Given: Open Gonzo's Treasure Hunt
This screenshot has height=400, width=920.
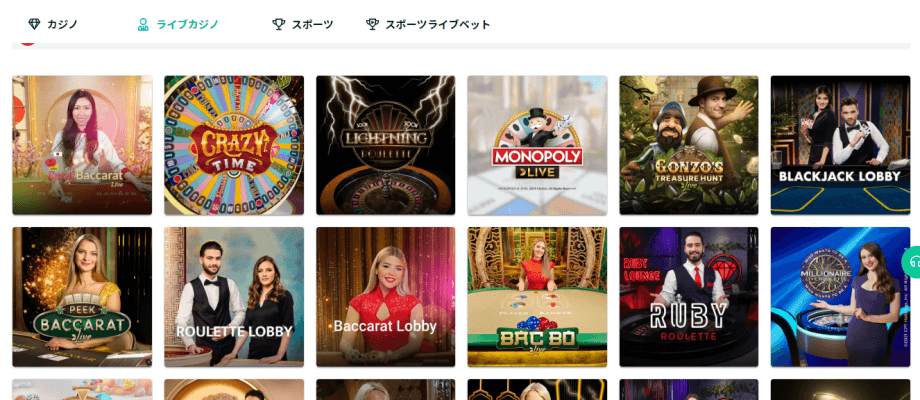Looking at the screenshot, I should point(688,145).
